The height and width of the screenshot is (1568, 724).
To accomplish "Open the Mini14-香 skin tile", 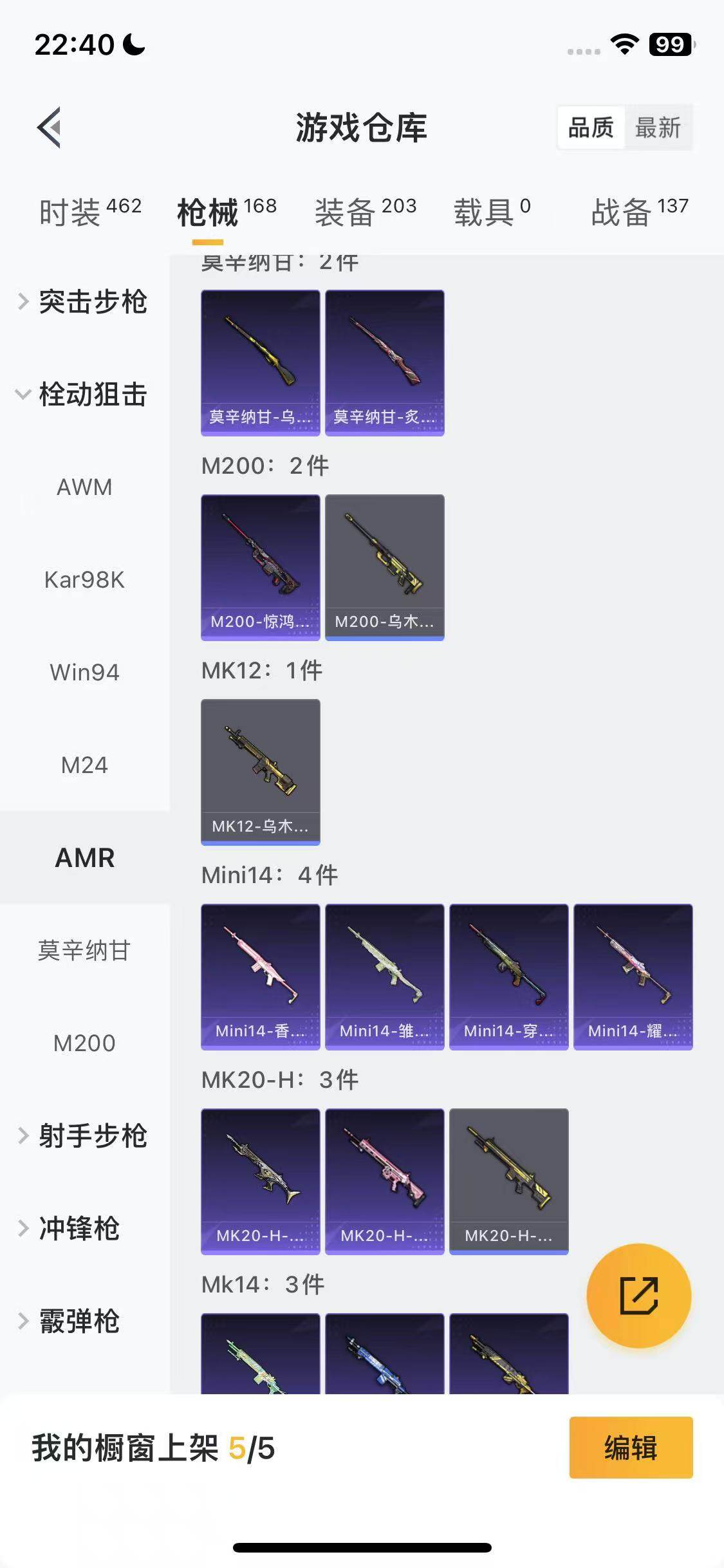I will 260,976.
